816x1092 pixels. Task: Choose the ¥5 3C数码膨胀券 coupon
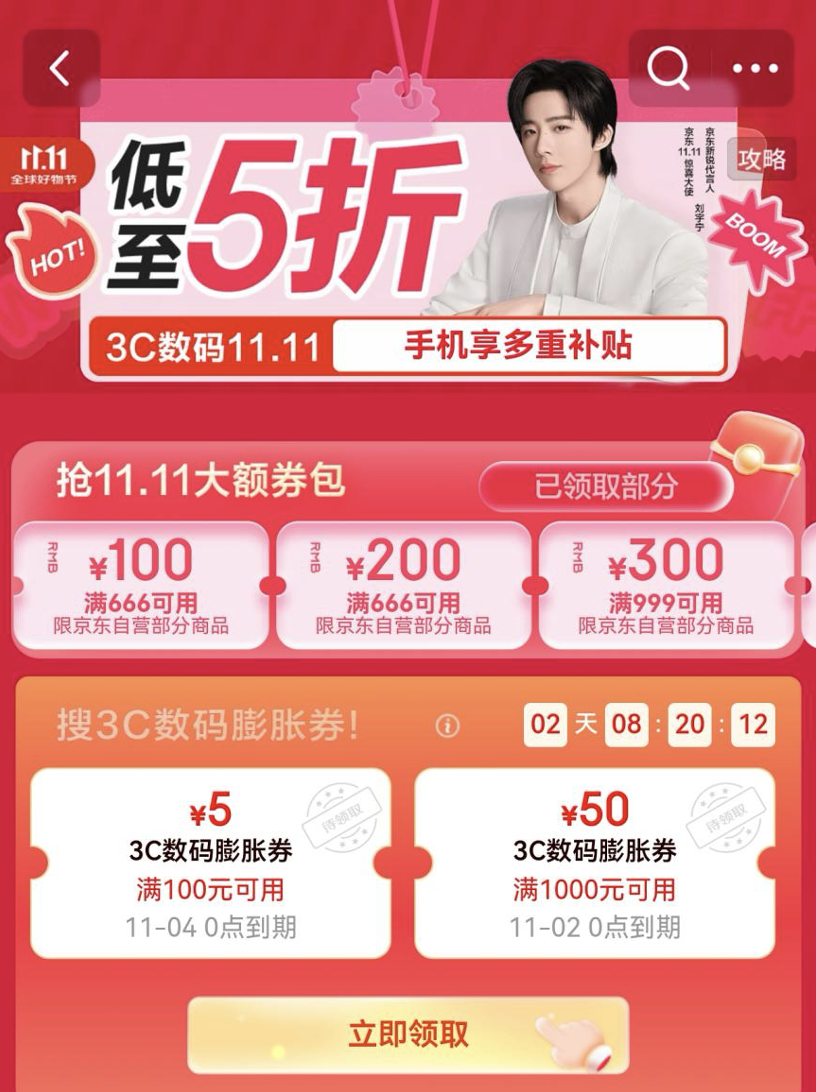[211, 862]
